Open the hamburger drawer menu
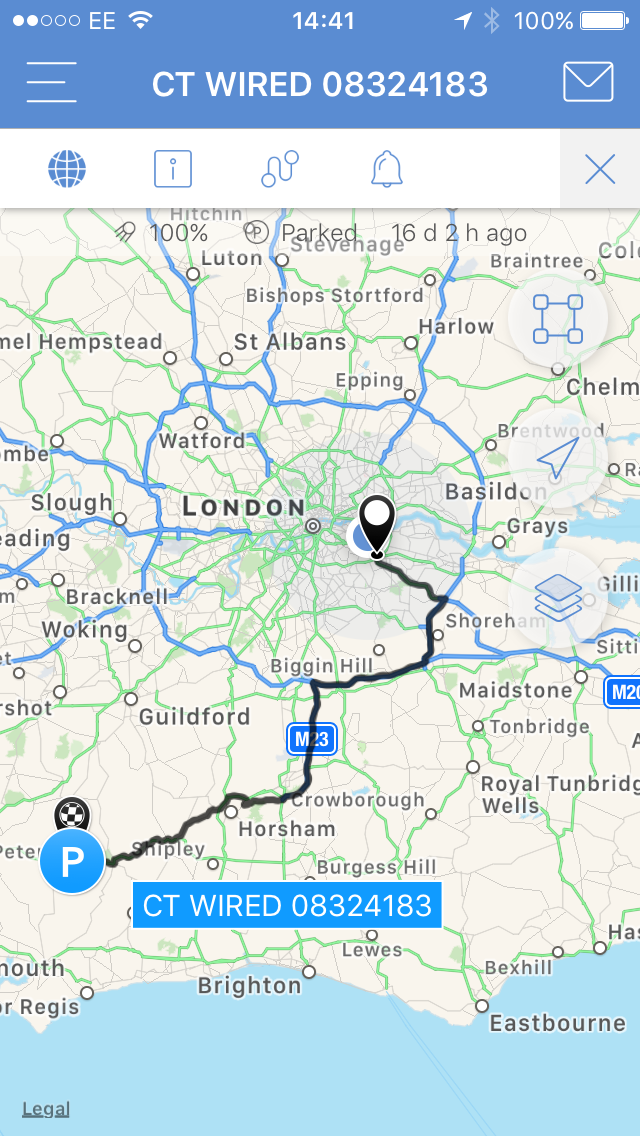Screen dimensions: 640x1136 51,83
